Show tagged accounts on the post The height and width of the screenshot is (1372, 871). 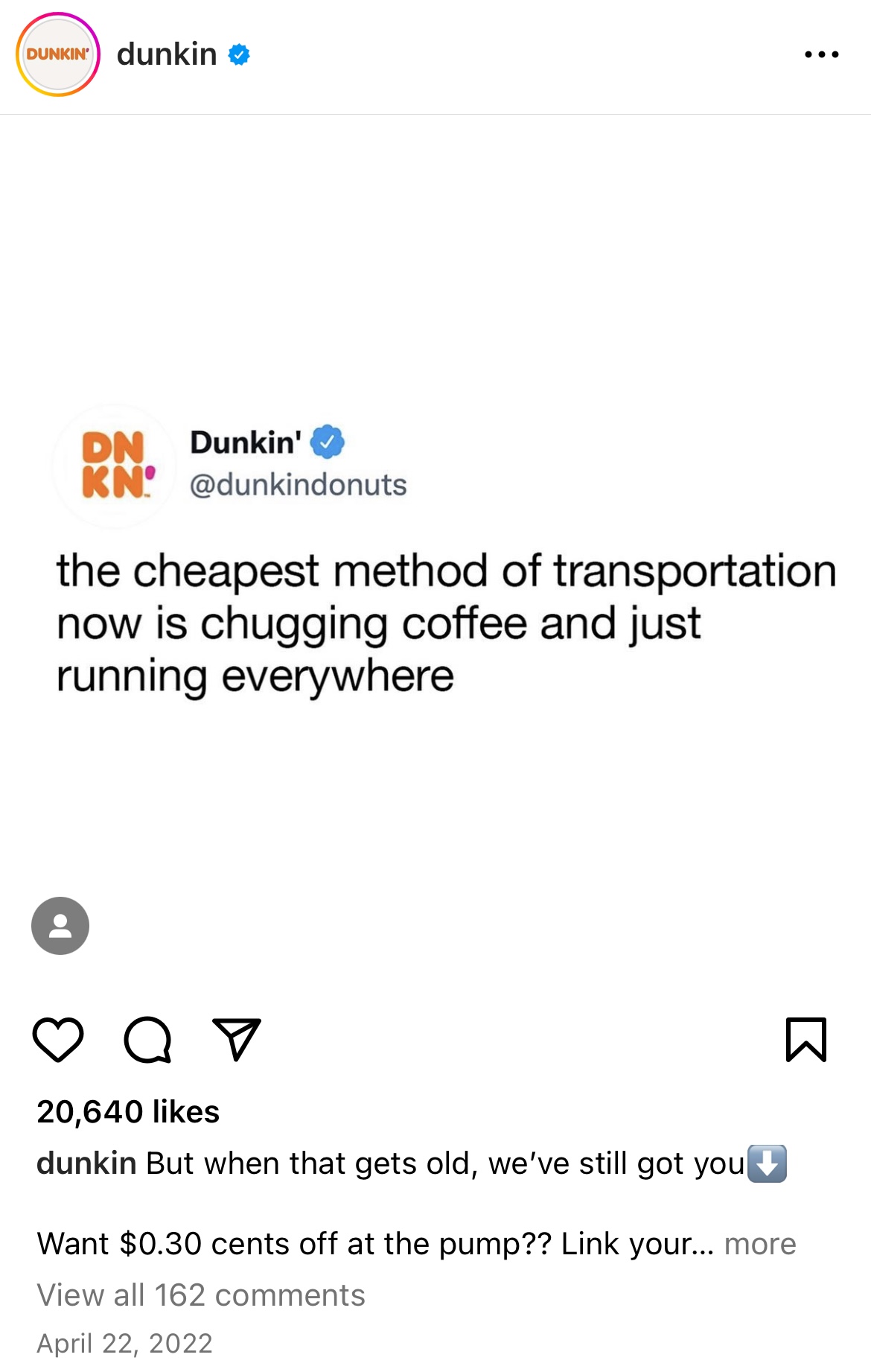60,926
